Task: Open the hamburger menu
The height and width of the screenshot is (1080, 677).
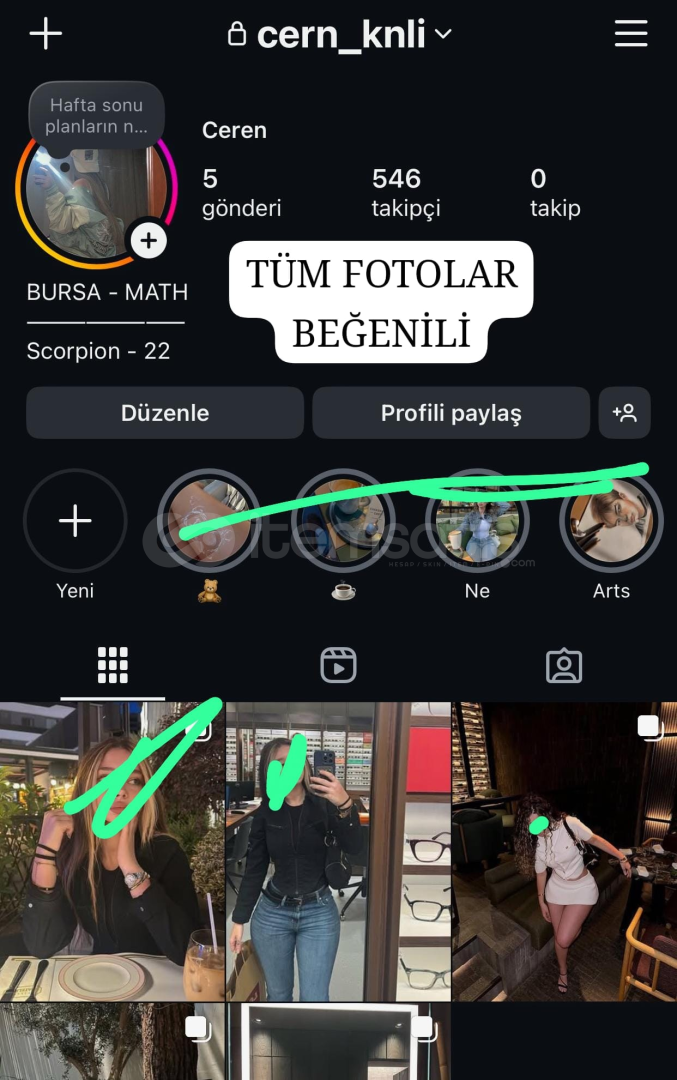Action: pyautogui.click(x=631, y=34)
